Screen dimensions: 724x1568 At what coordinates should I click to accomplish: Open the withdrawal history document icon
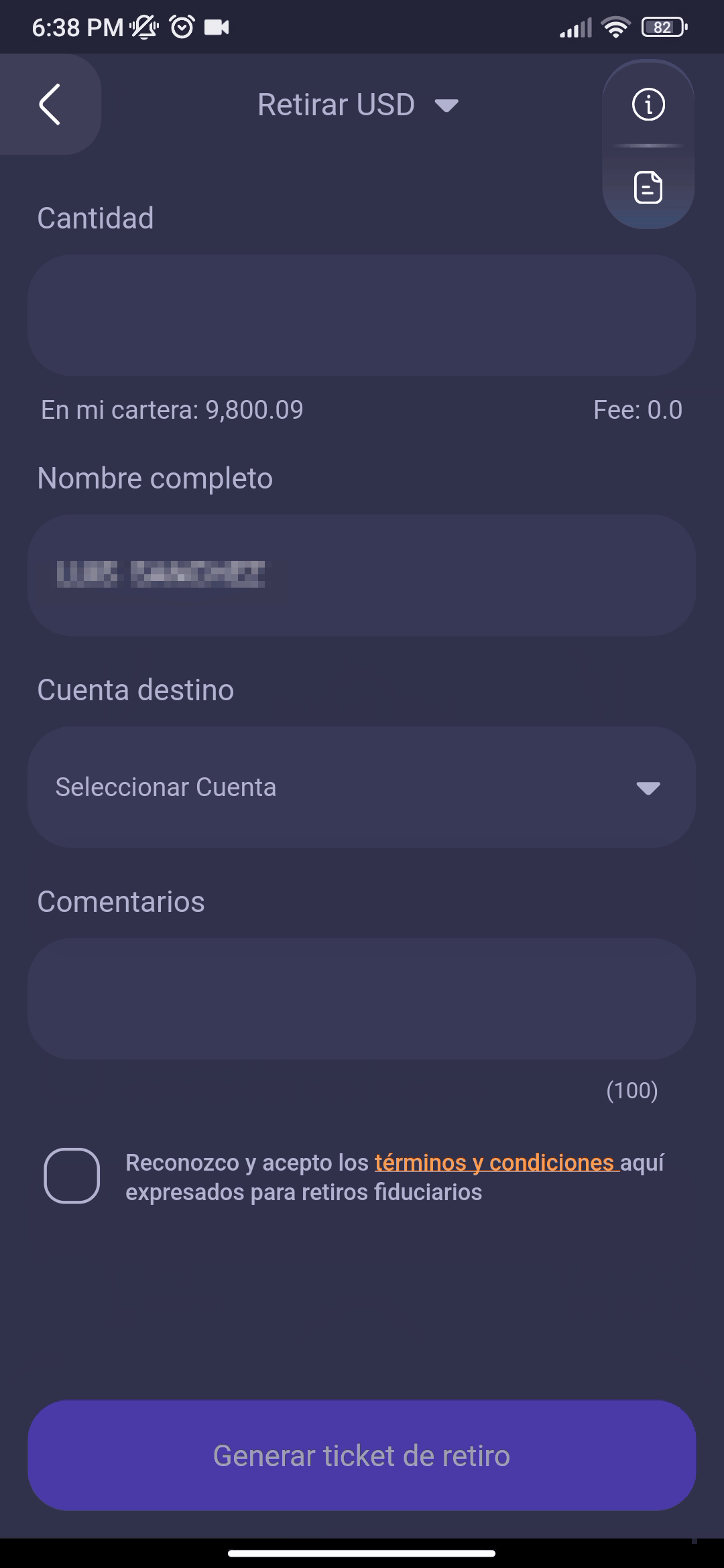click(x=648, y=187)
